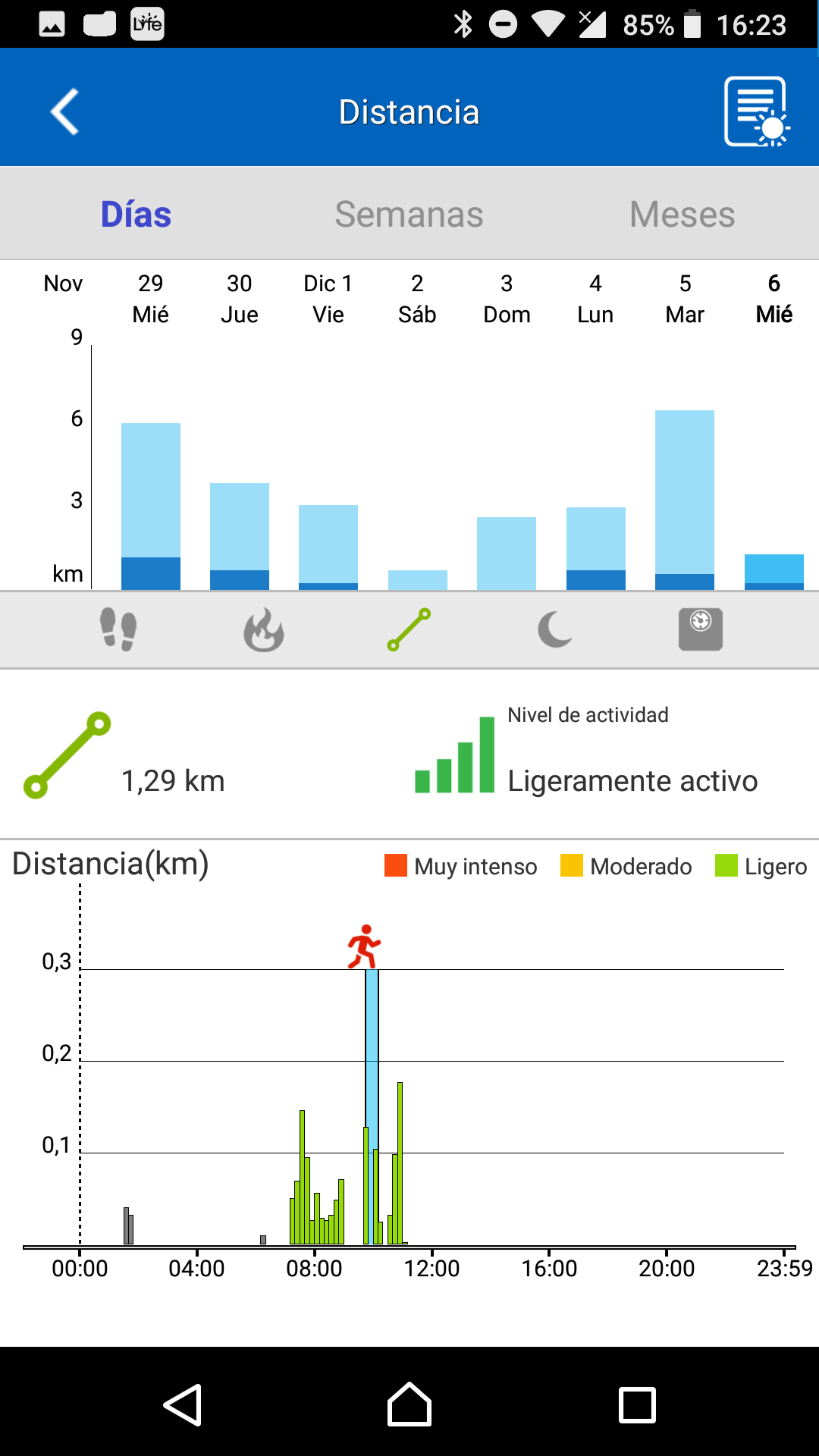The width and height of the screenshot is (819, 1456).
Task: Open recent apps from navigation bar
Action: click(637, 1405)
